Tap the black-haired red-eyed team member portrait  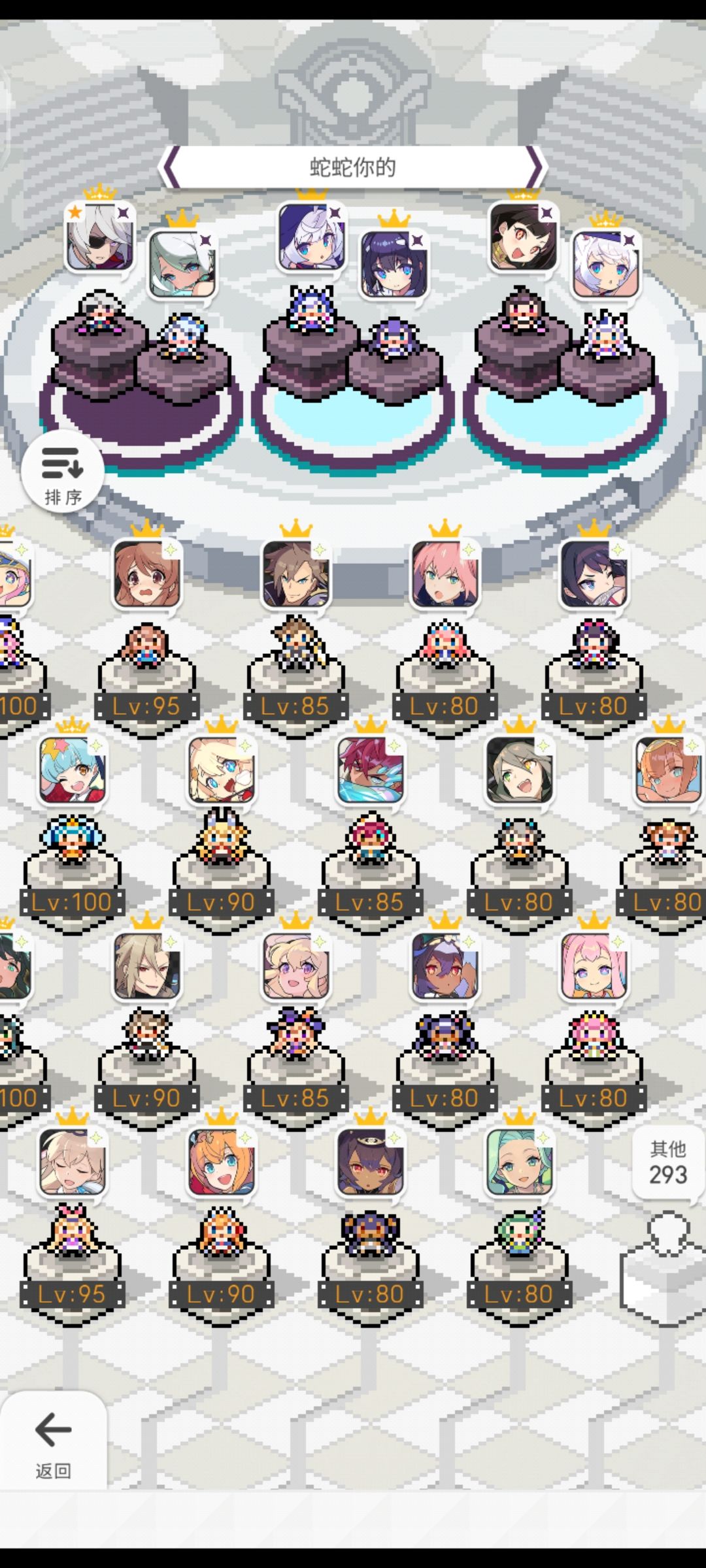pyautogui.click(x=523, y=237)
